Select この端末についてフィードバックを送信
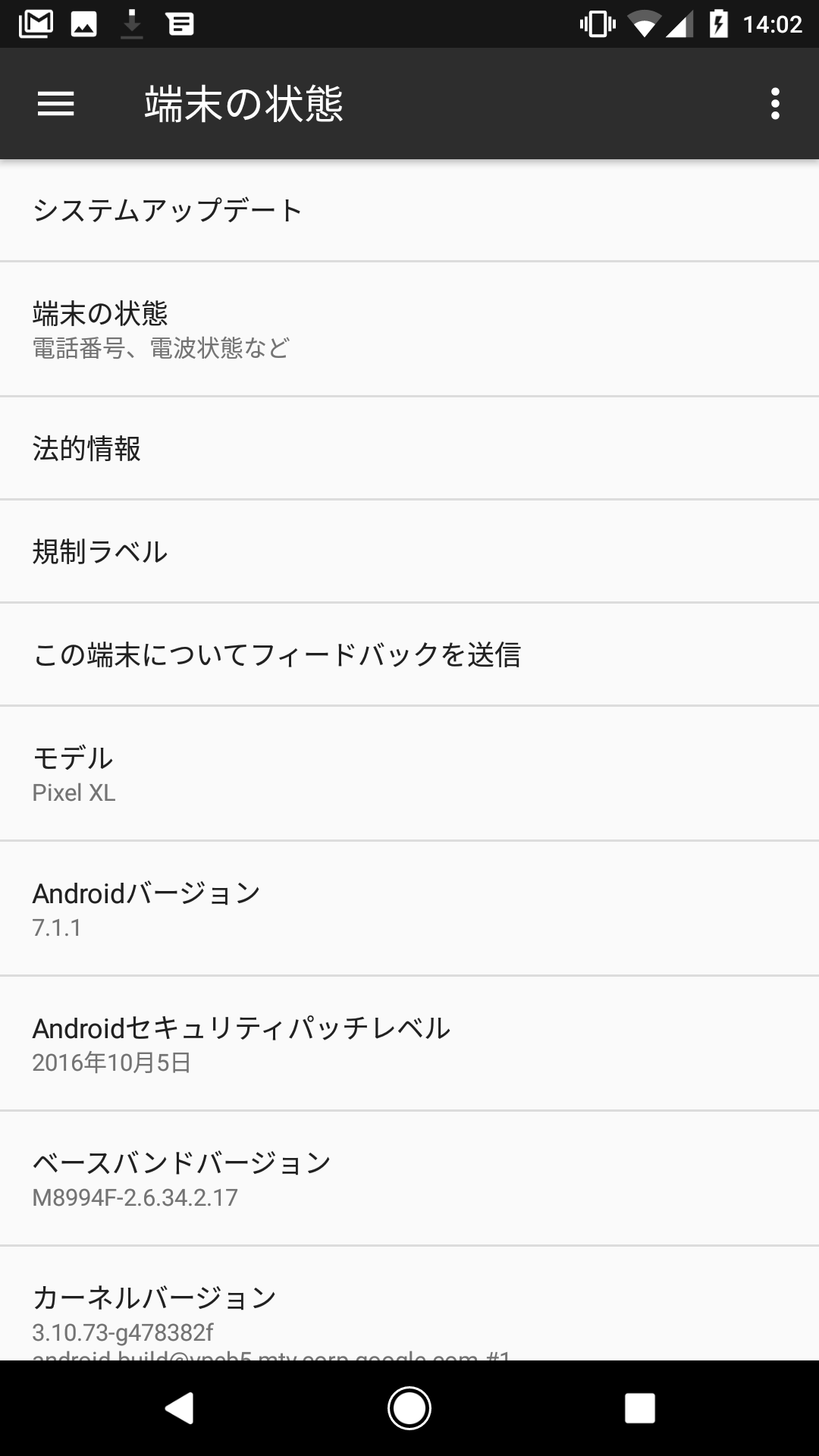819x1456 pixels. tap(409, 654)
